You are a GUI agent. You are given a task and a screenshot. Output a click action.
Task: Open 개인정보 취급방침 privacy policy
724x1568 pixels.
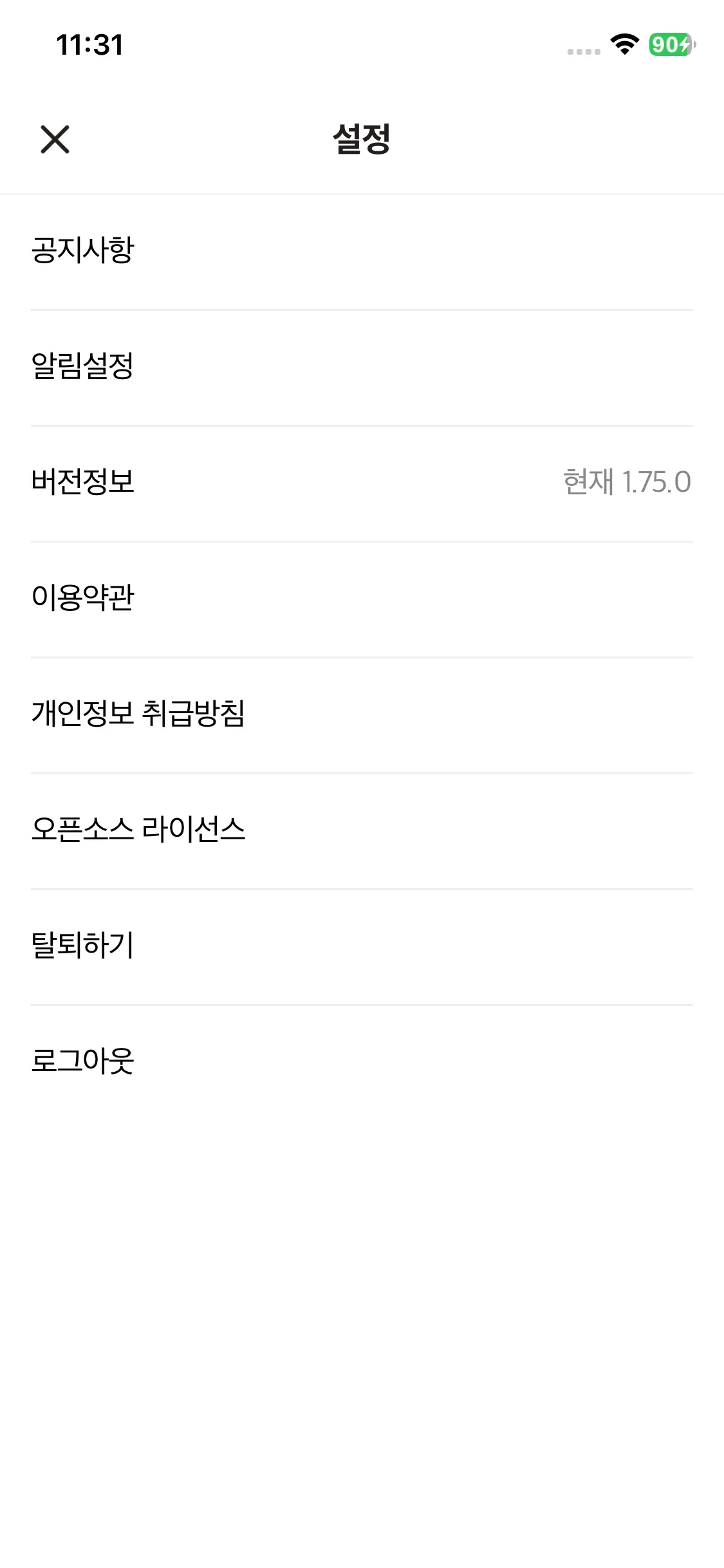(x=138, y=714)
